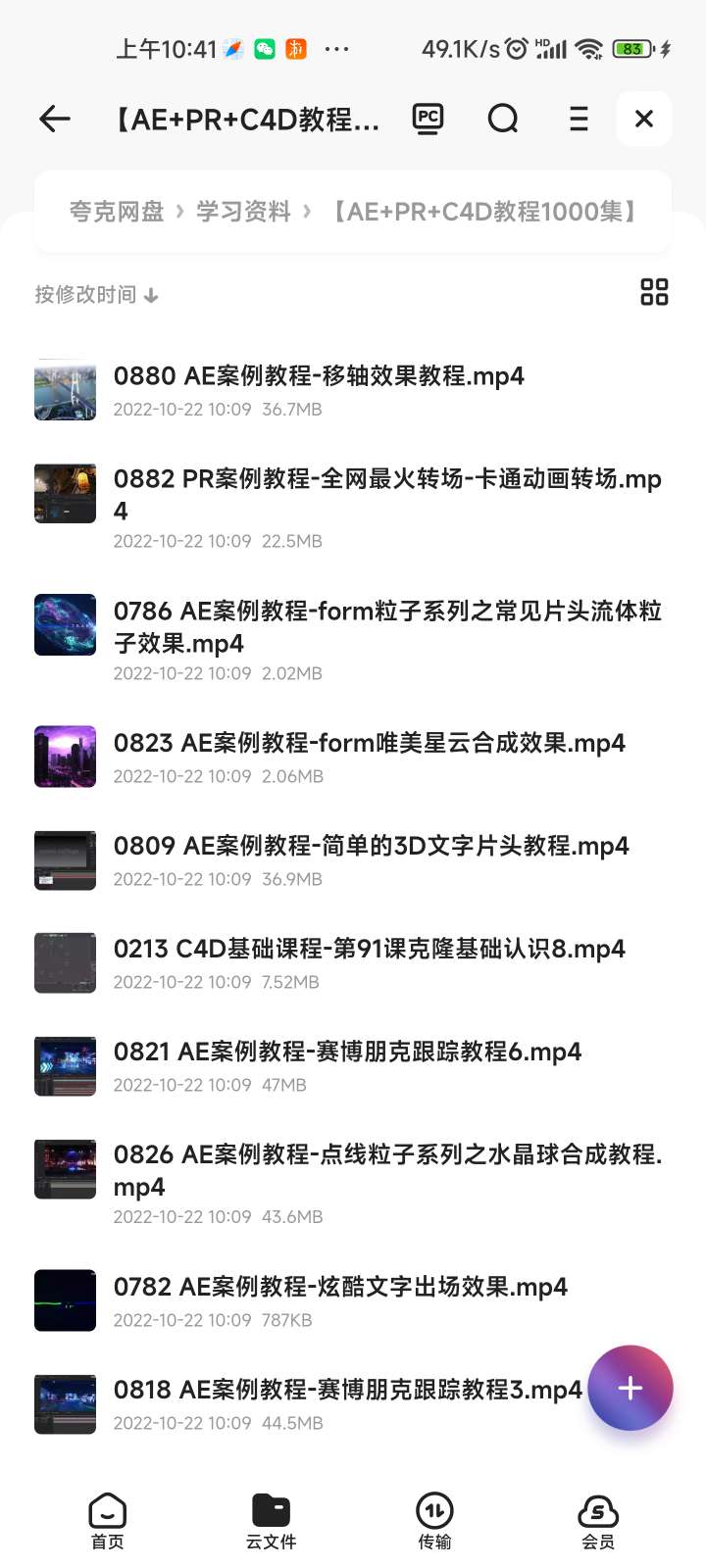
Task: Open 0821 赛博朋克跟踪教程6.mp4
Action: pos(347,1053)
